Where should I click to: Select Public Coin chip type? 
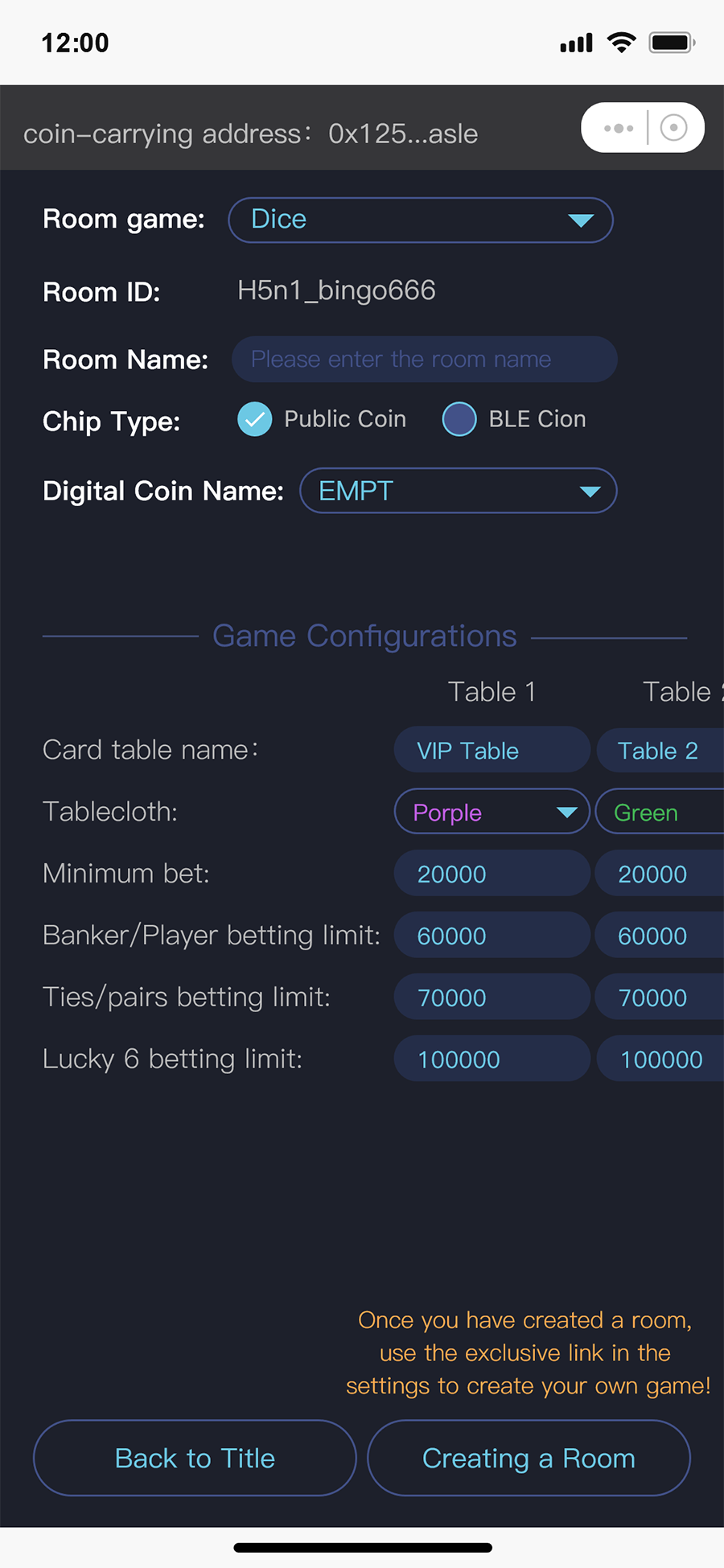pyautogui.click(x=255, y=419)
